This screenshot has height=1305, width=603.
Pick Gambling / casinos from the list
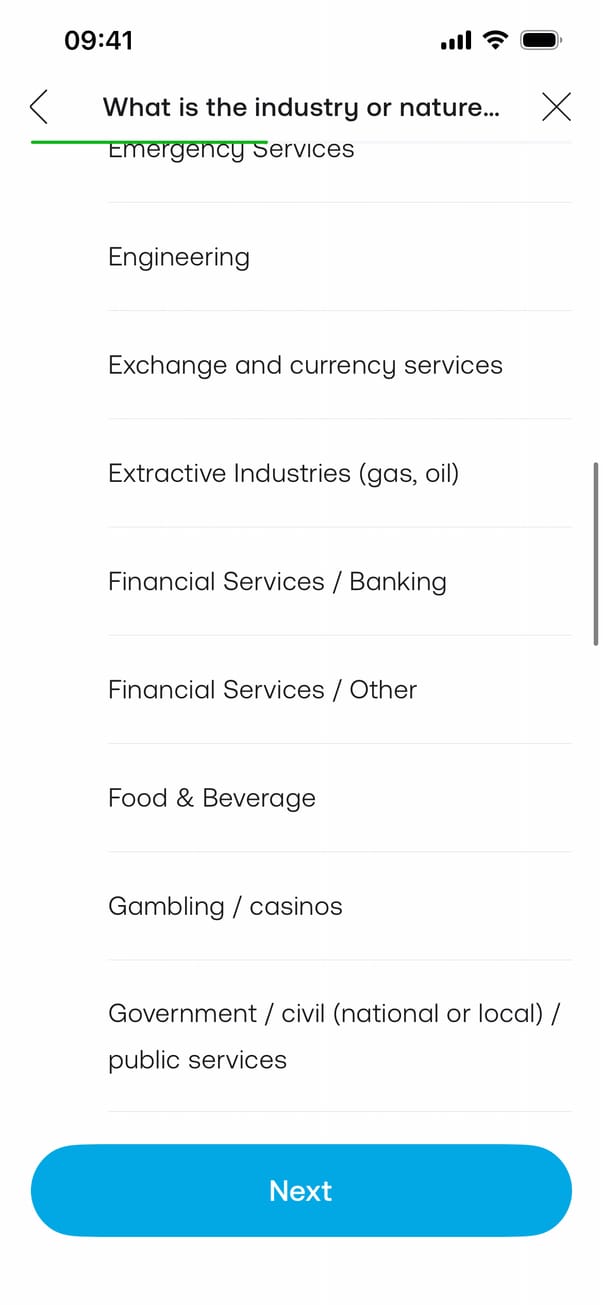click(225, 906)
